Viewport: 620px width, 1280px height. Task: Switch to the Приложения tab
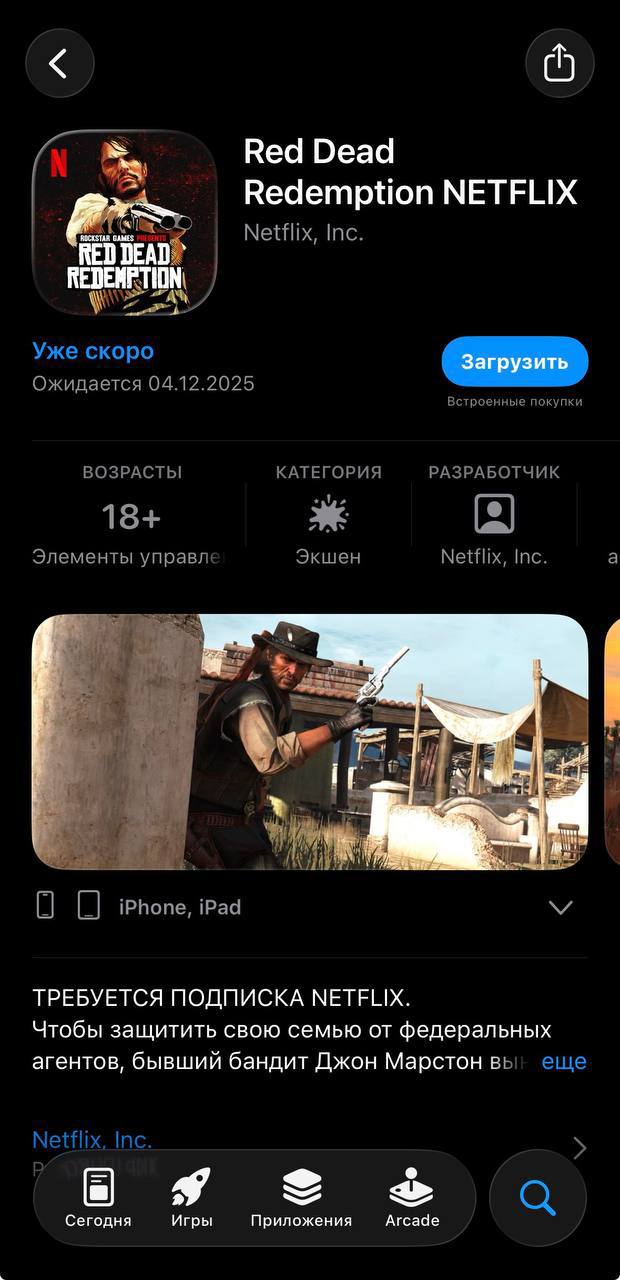click(301, 1198)
